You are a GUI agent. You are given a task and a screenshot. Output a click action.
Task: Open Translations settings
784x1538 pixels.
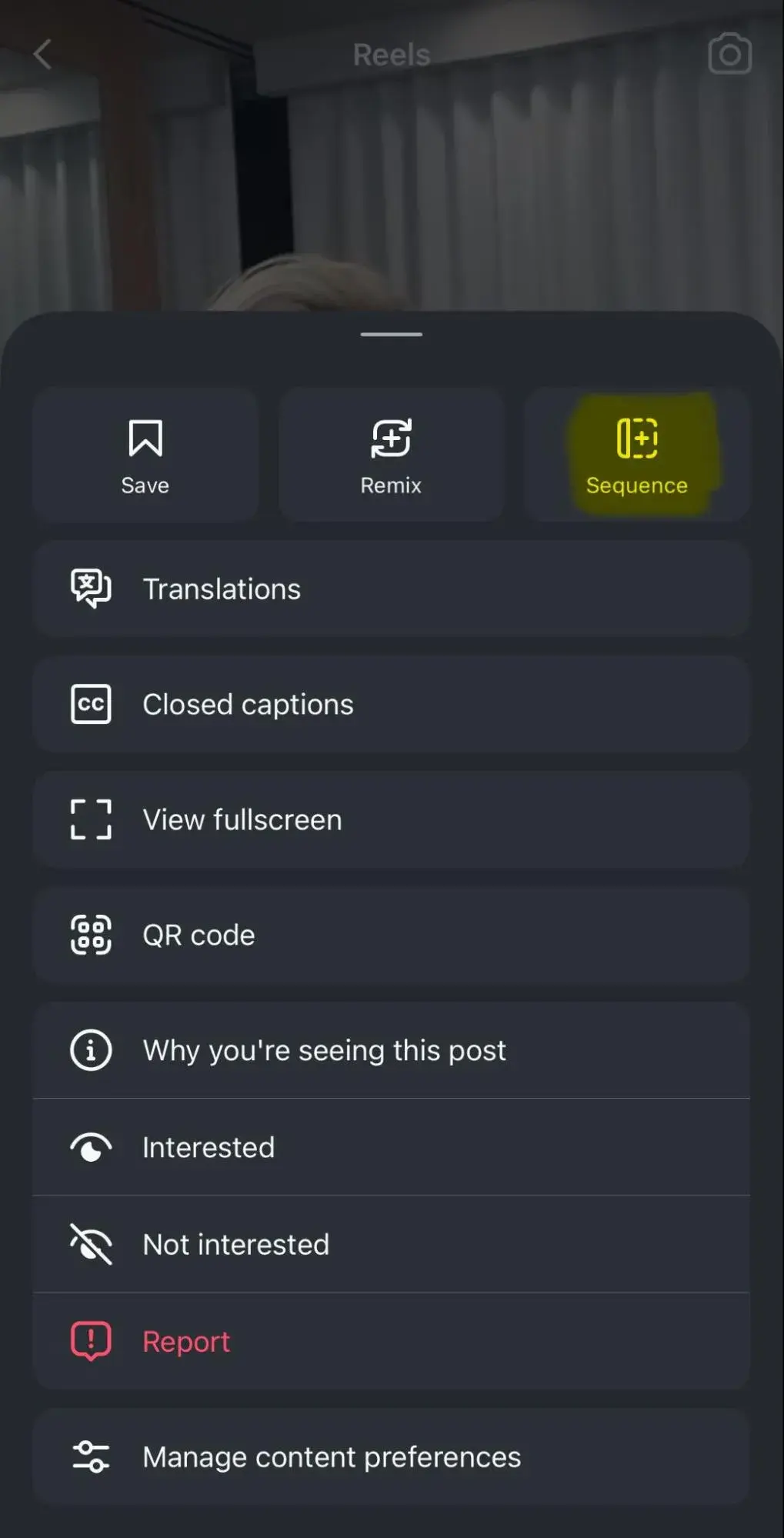391,589
